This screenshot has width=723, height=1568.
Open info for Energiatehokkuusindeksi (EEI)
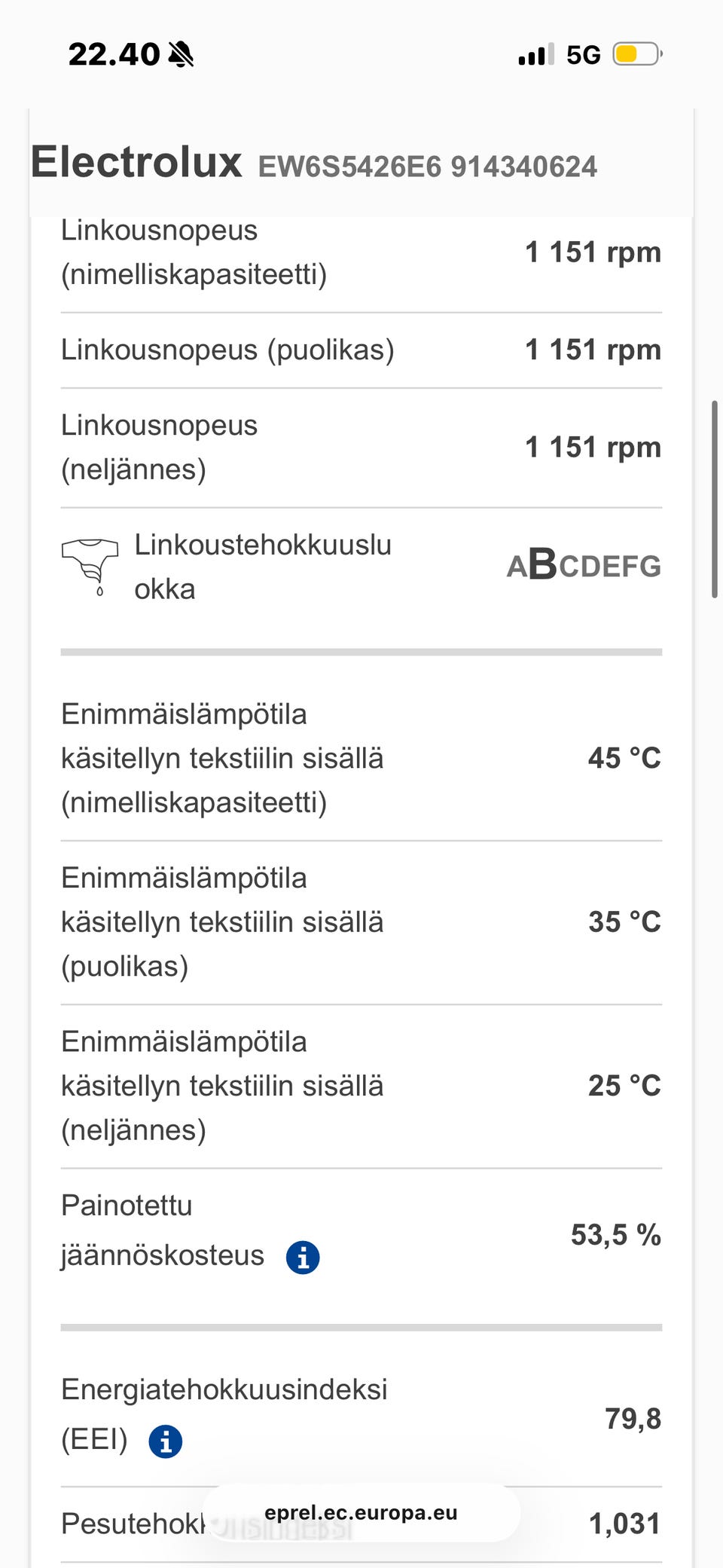[165, 1441]
